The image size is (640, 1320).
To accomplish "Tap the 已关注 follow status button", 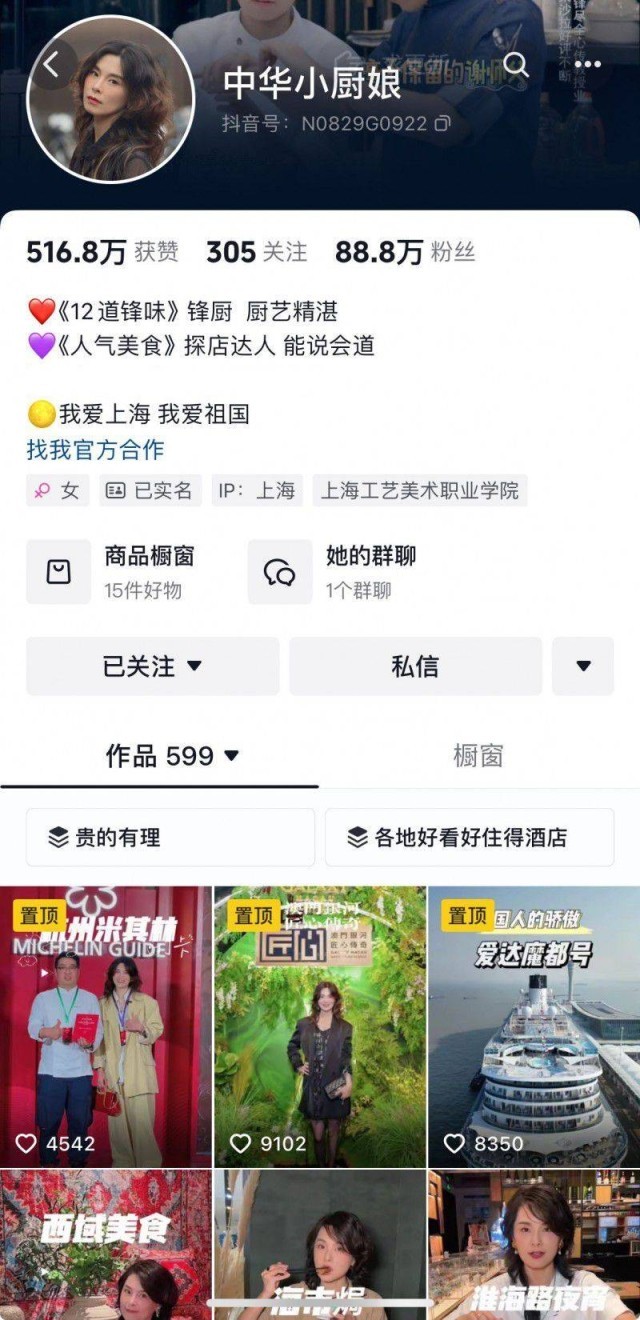I will tap(152, 666).
